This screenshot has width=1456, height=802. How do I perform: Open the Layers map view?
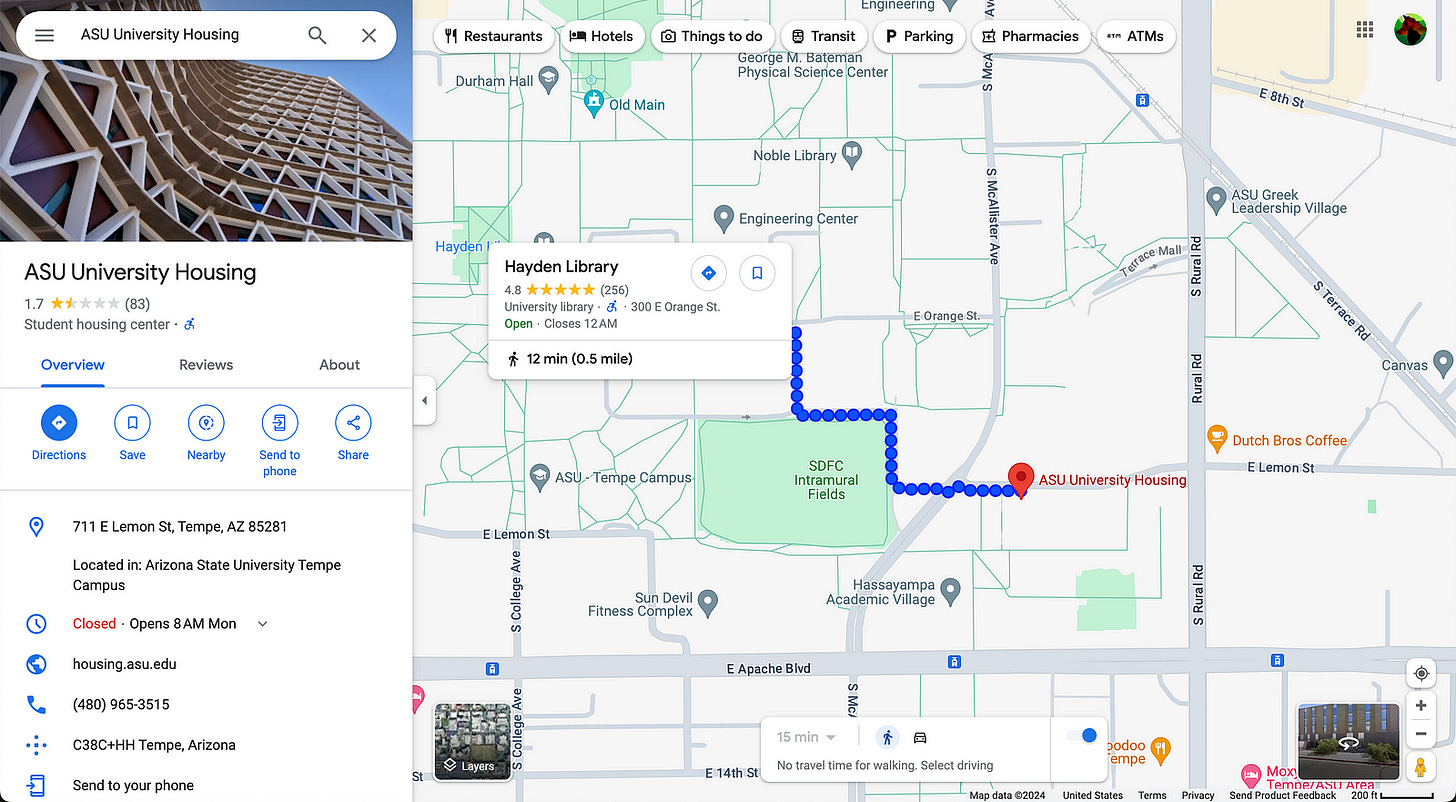tap(472, 742)
